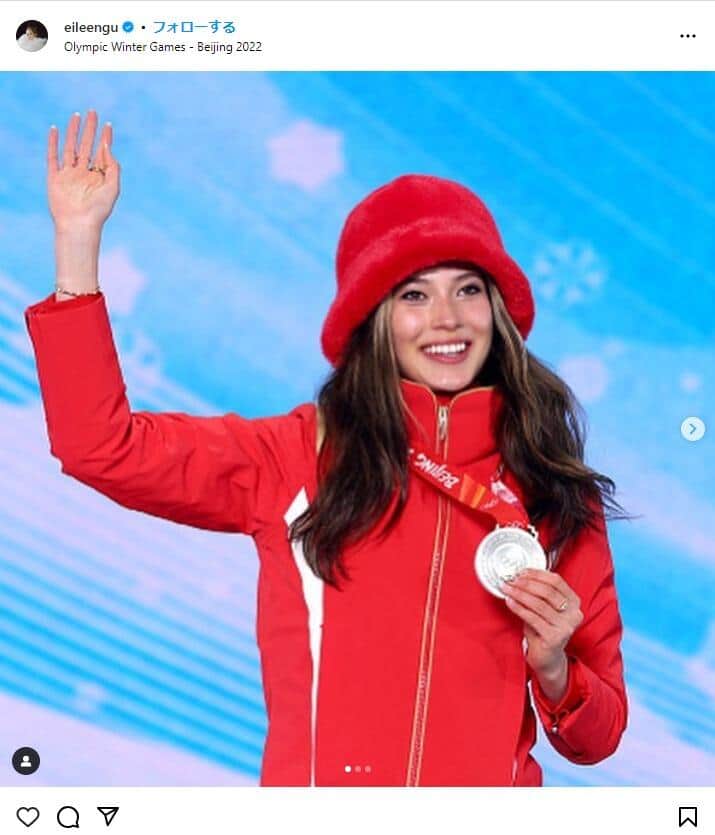Viewport: 715px width, 835px height.
Task: Show tagged people on the photo
Action: (x=26, y=760)
